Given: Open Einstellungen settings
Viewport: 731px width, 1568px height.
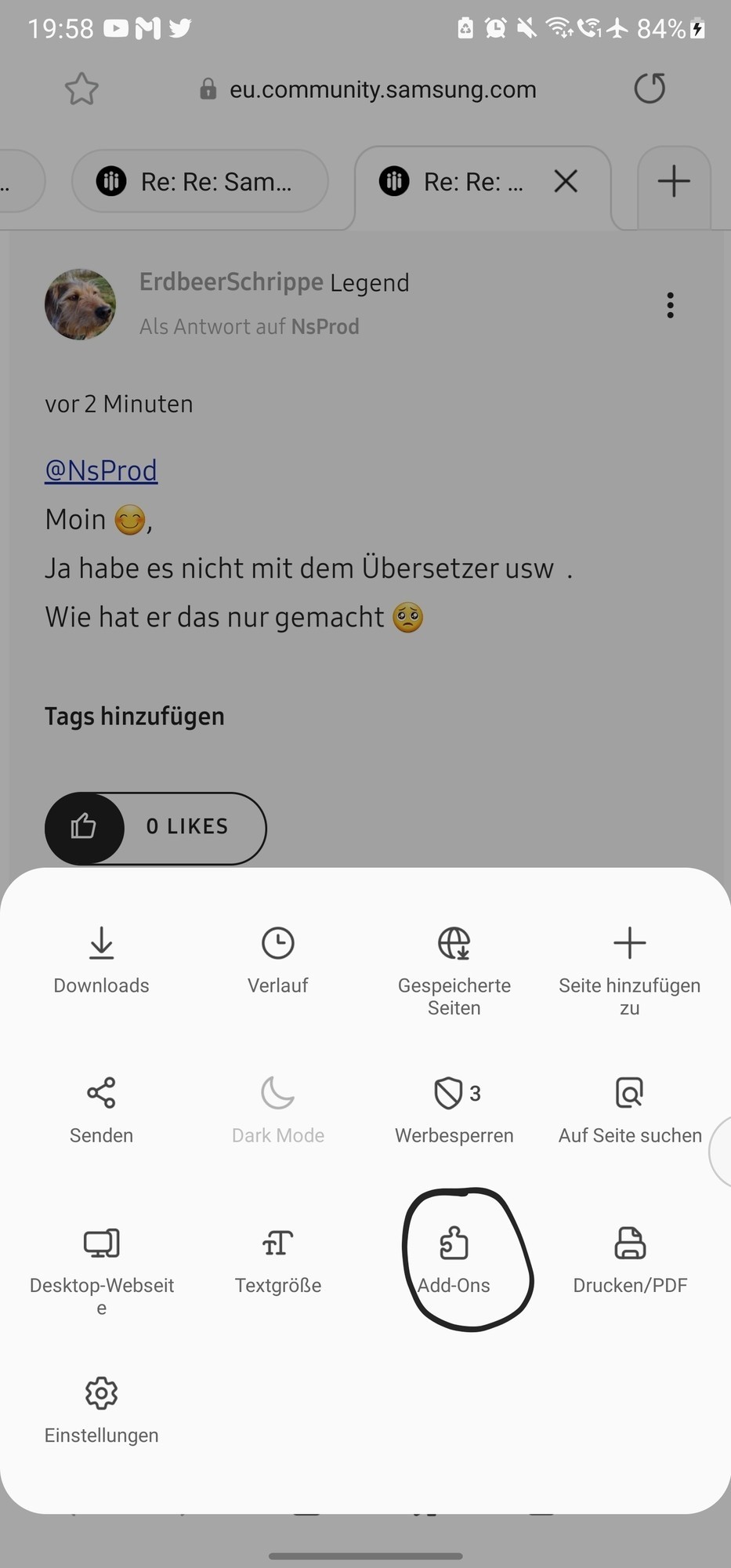Looking at the screenshot, I should coord(101,1409).
